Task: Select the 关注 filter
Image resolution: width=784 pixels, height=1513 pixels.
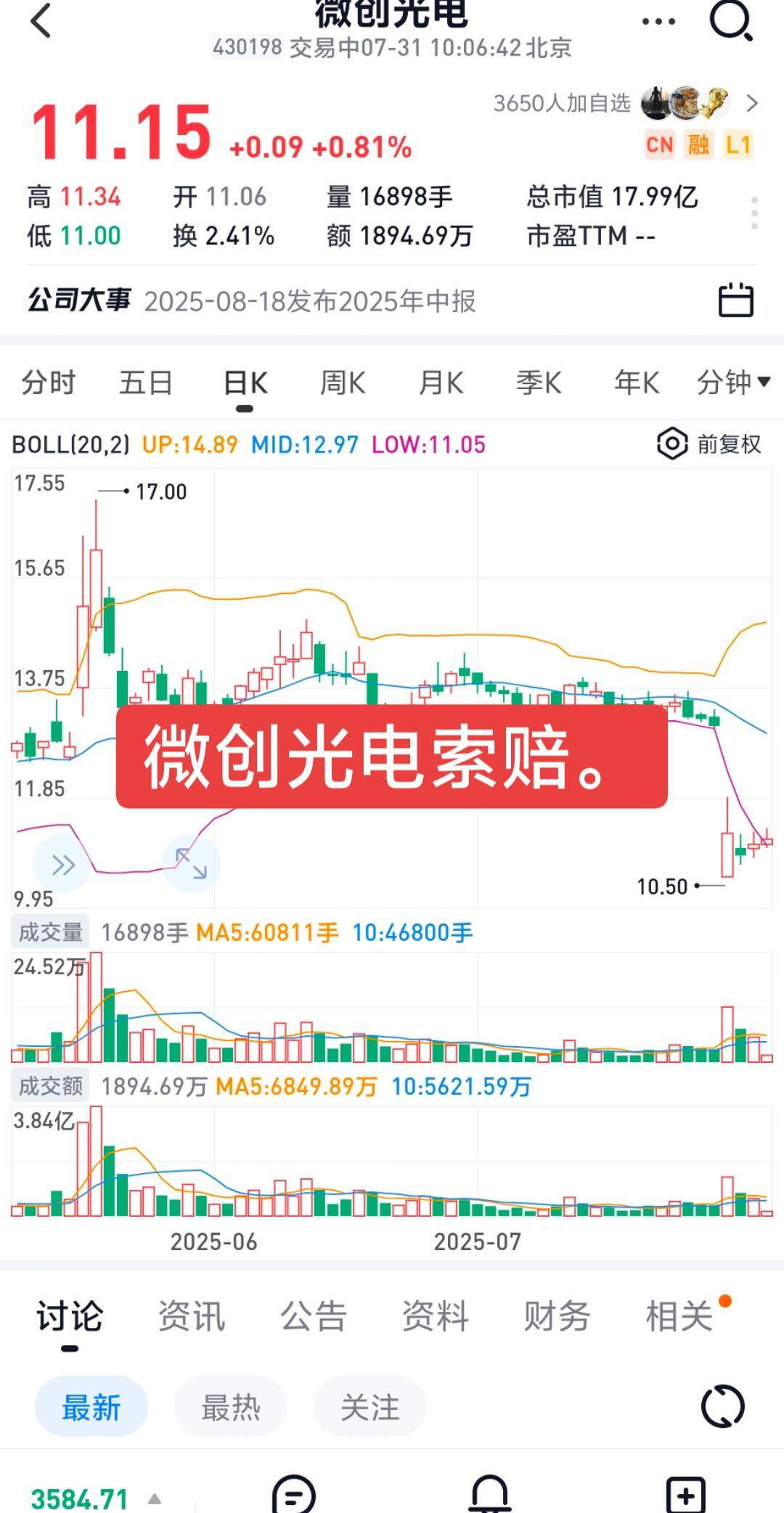Action: click(370, 1406)
